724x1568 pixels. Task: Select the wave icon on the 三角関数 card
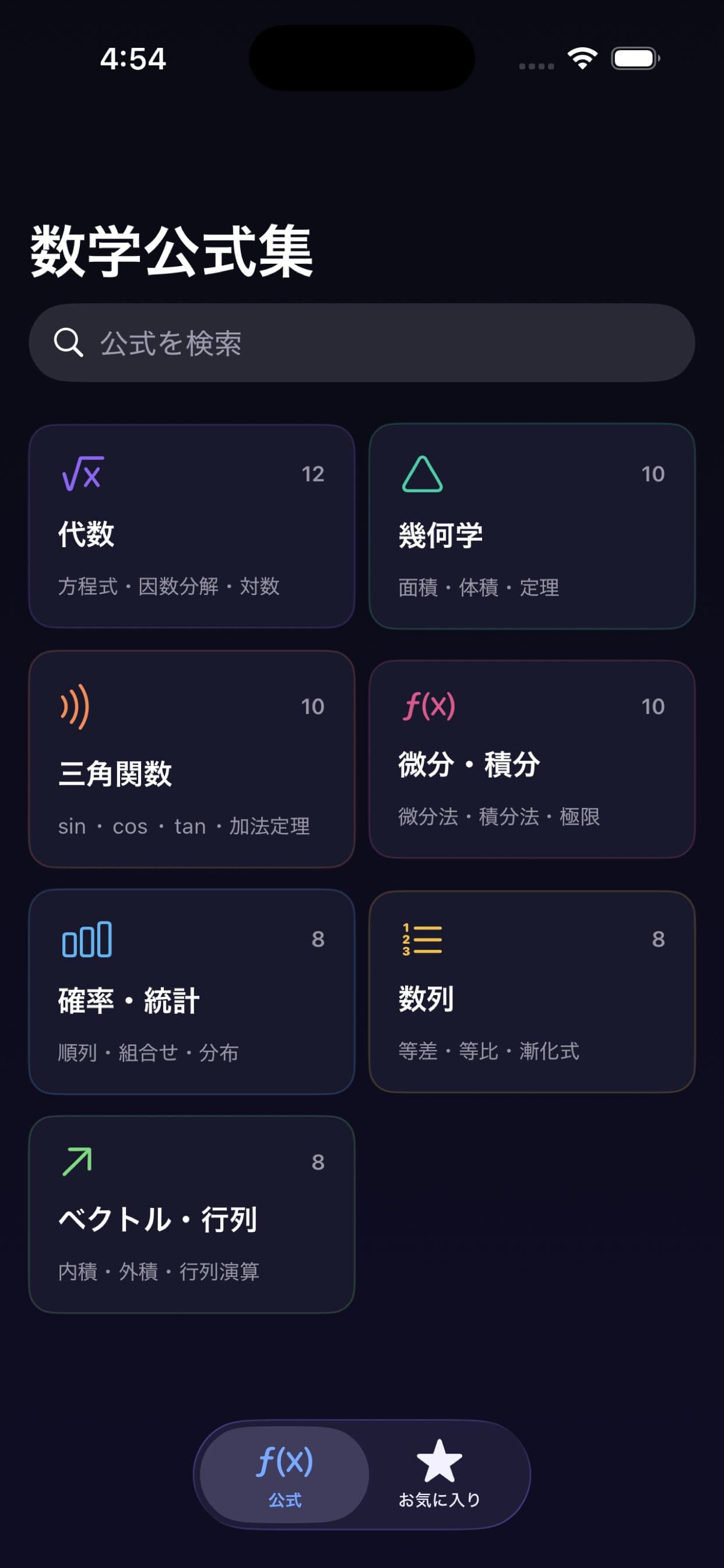click(75, 706)
